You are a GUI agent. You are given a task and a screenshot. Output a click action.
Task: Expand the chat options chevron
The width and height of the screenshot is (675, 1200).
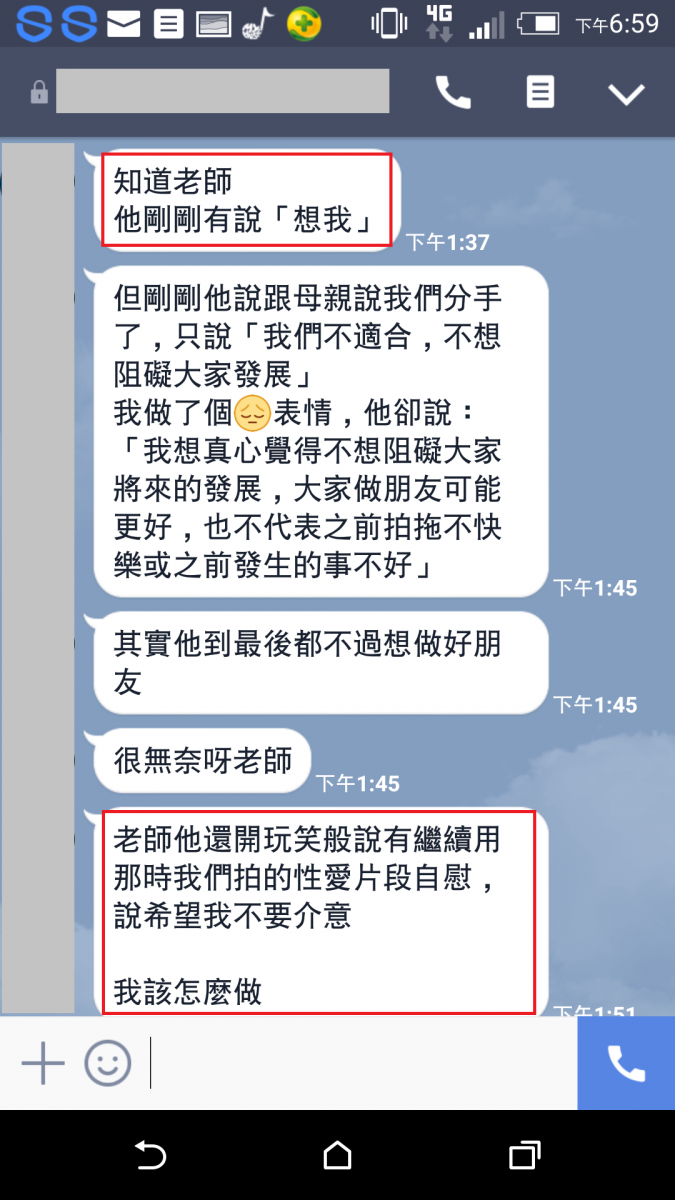tap(627, 94)
